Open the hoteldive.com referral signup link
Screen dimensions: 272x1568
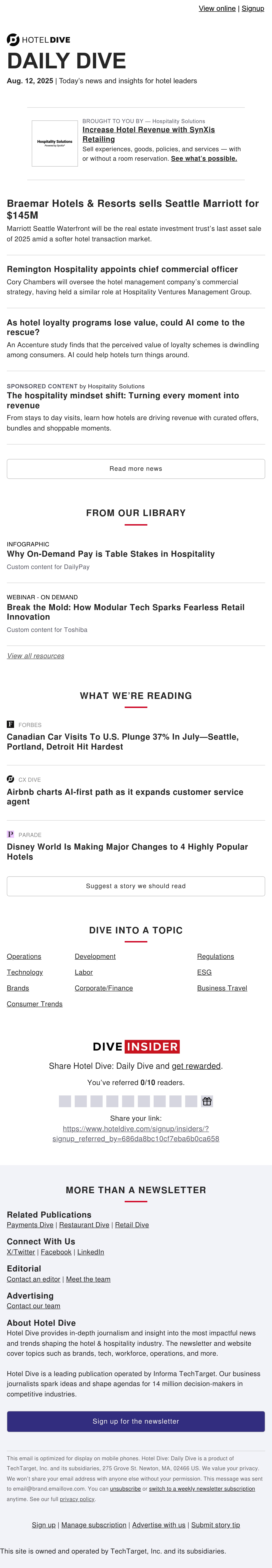136,1133
